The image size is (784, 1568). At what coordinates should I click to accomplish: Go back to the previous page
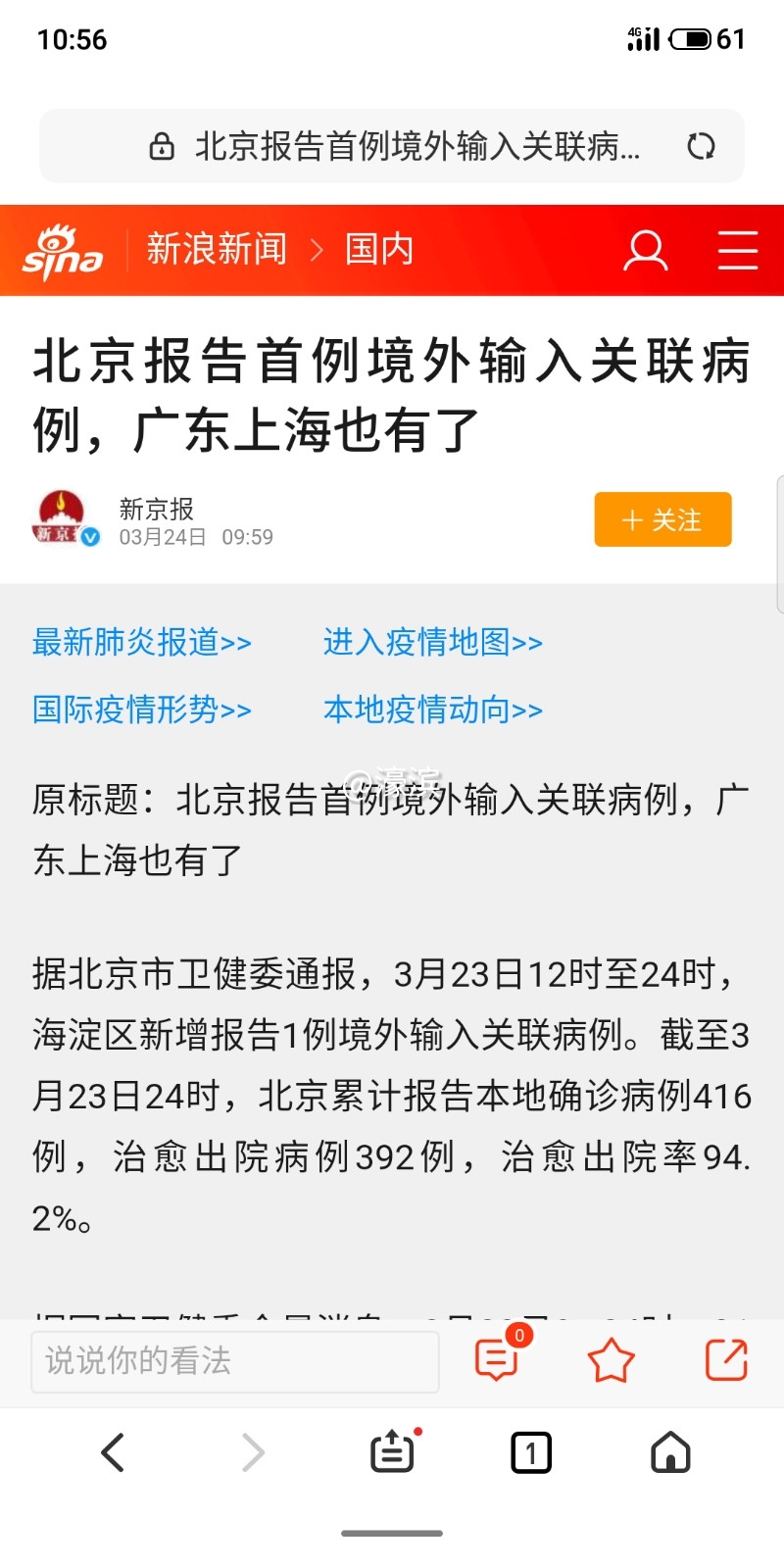[x=114, y=1452]
